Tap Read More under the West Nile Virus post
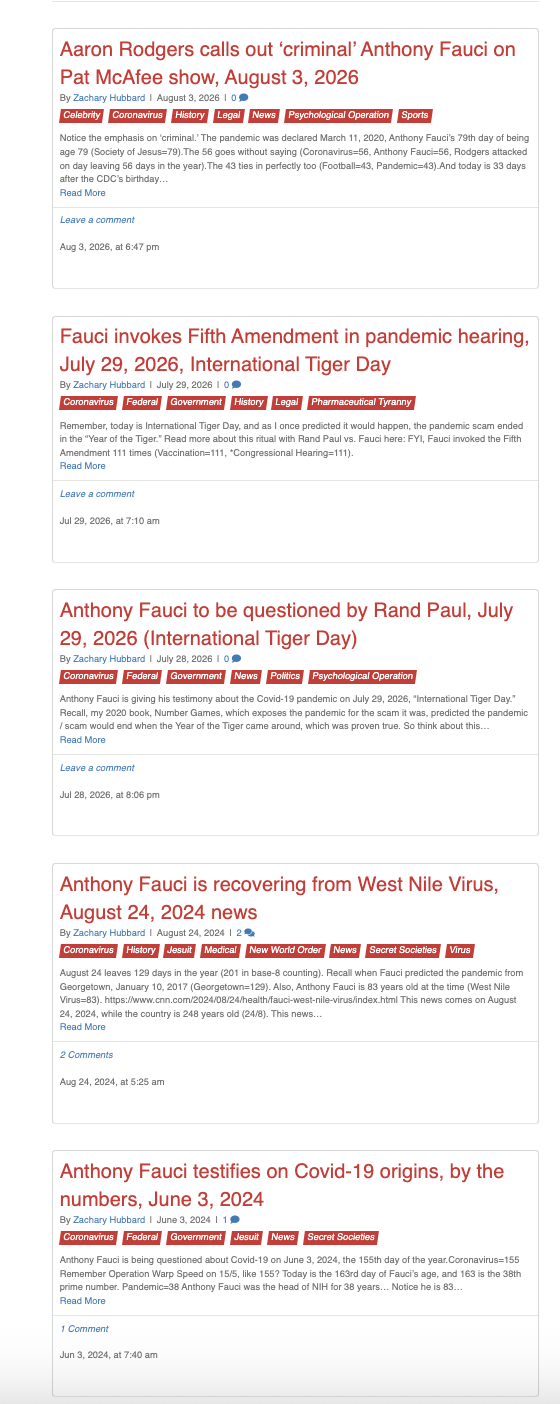 pos(82,1027)
